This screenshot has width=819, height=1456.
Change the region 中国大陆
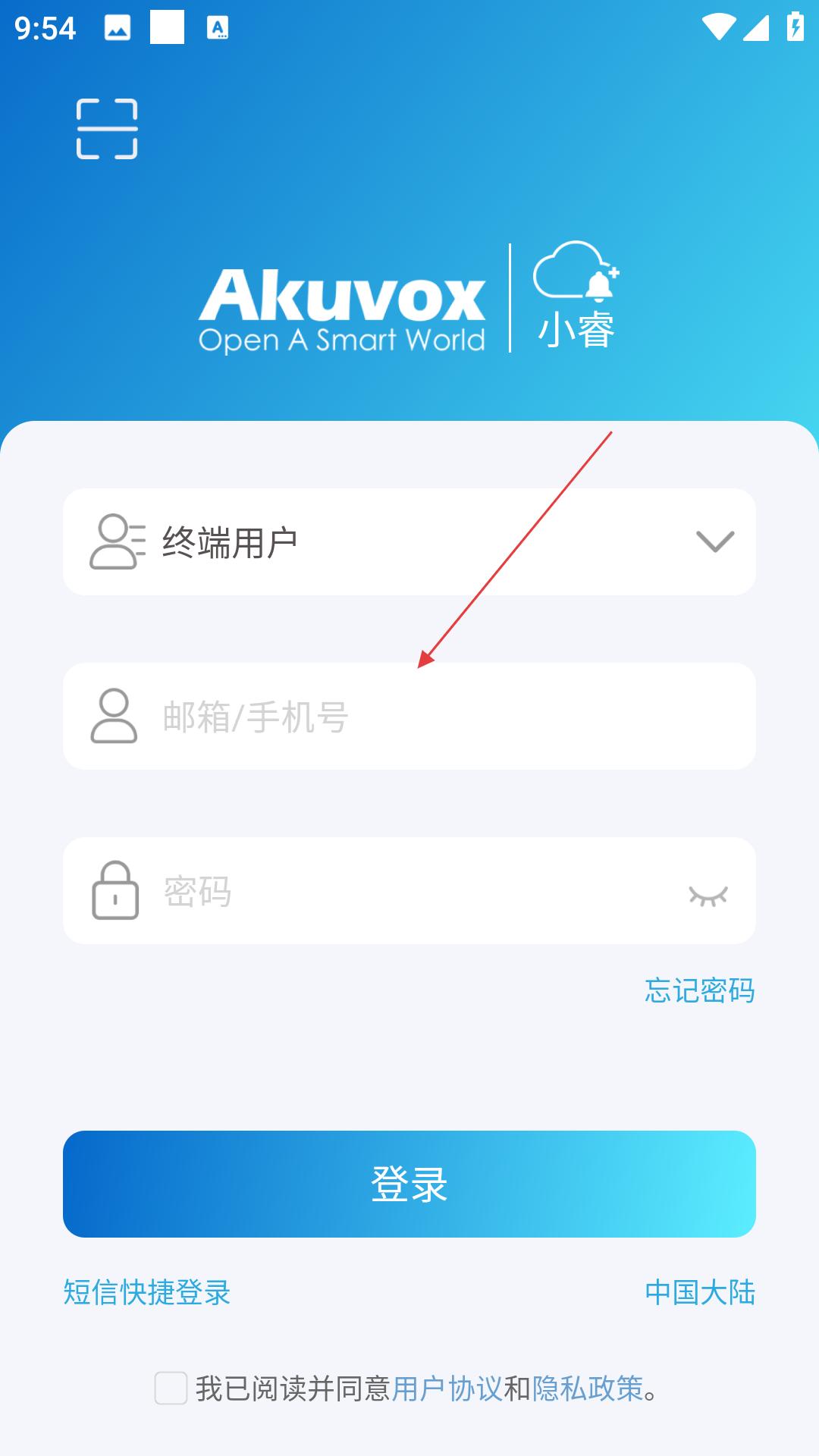[699, 1292]
